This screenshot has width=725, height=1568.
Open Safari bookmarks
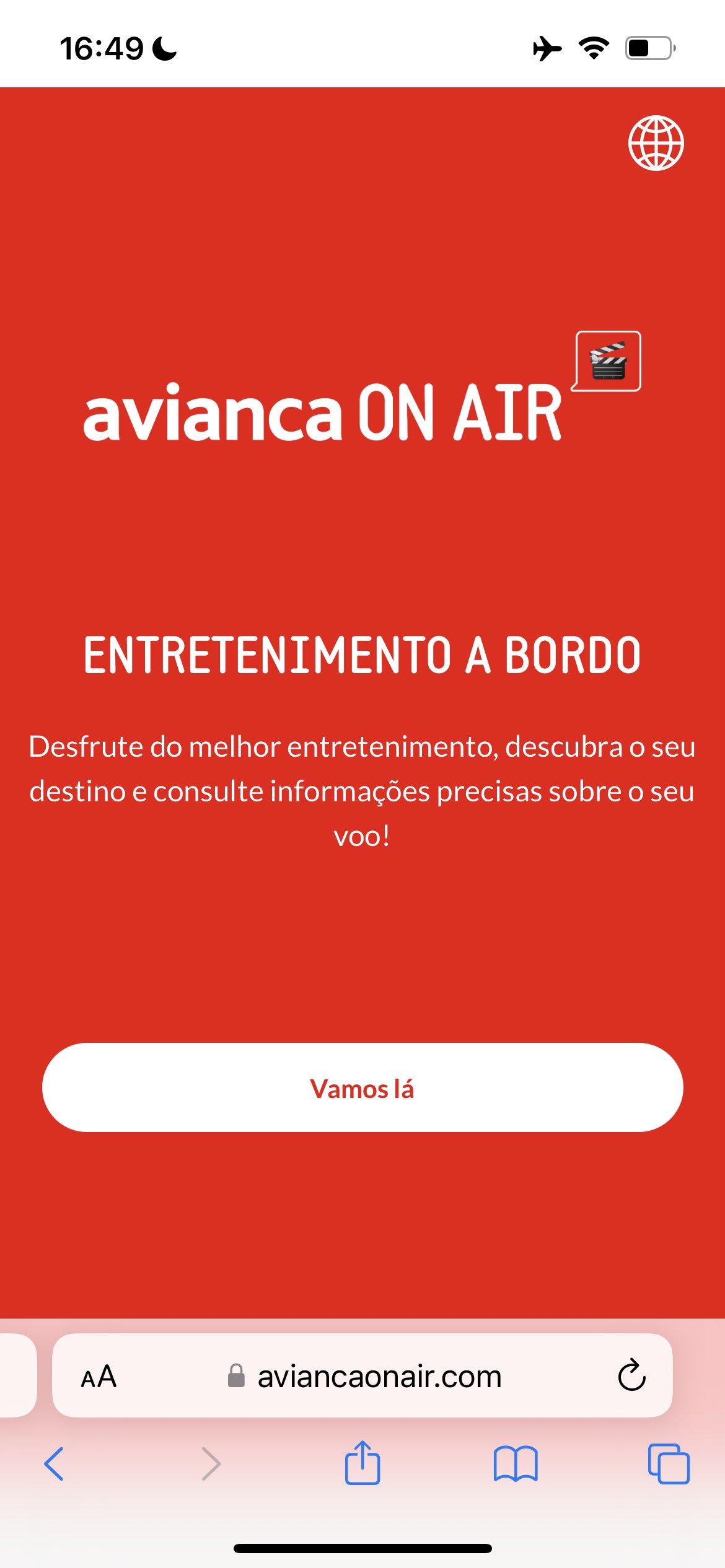coord(516,1464)
